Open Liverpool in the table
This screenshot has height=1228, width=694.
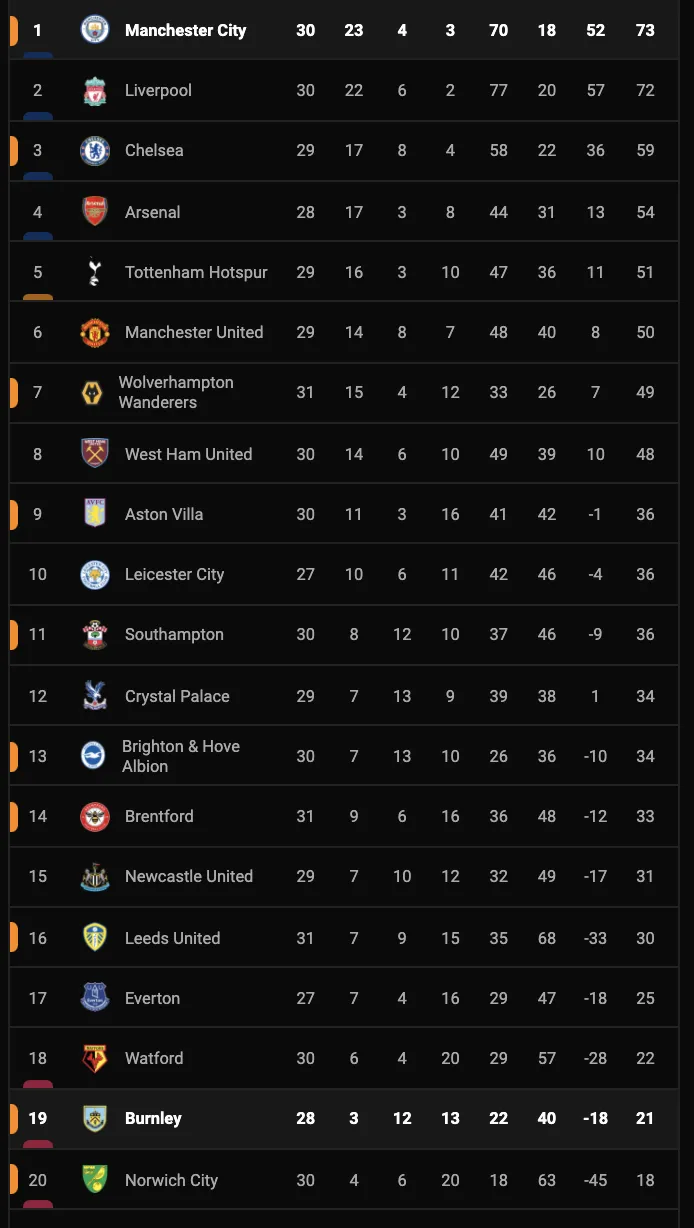(158, 90)
